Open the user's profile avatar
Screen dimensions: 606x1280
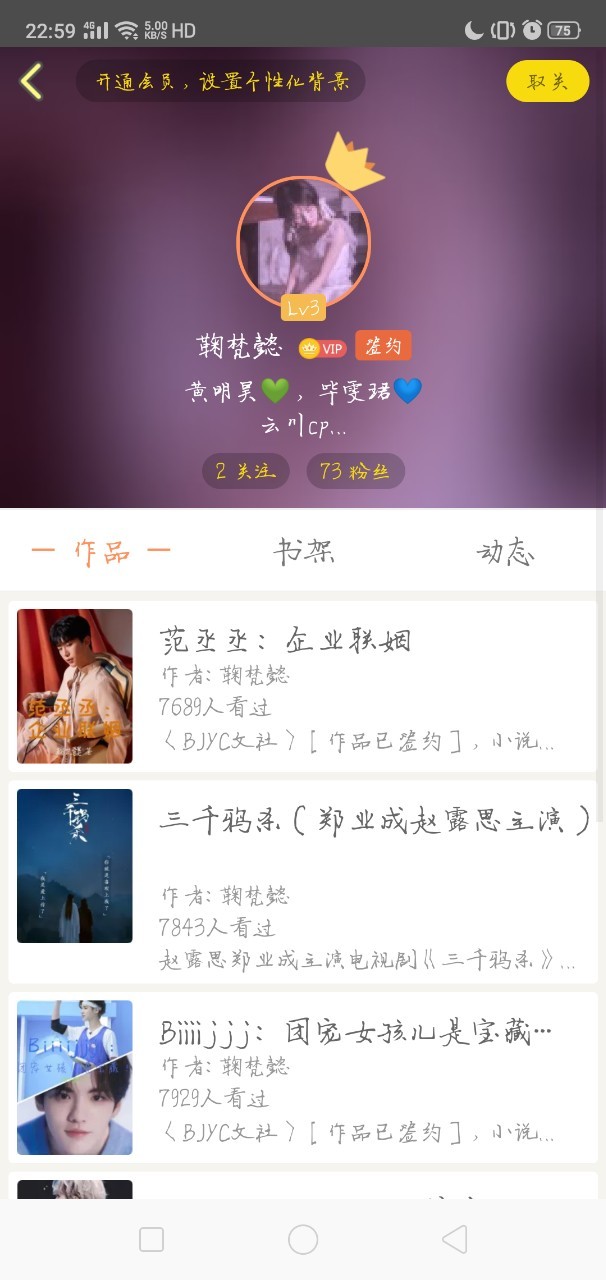[x=303, y=241]
